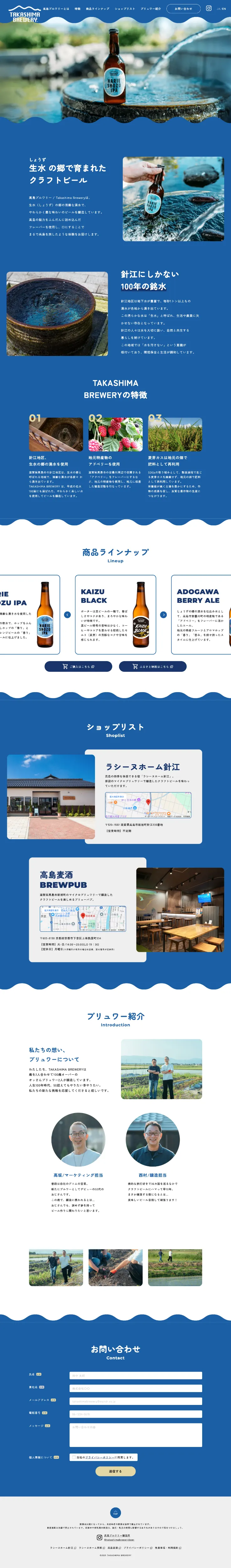
Task: Open the Instagram icon in header
Action: click(208, 8)
